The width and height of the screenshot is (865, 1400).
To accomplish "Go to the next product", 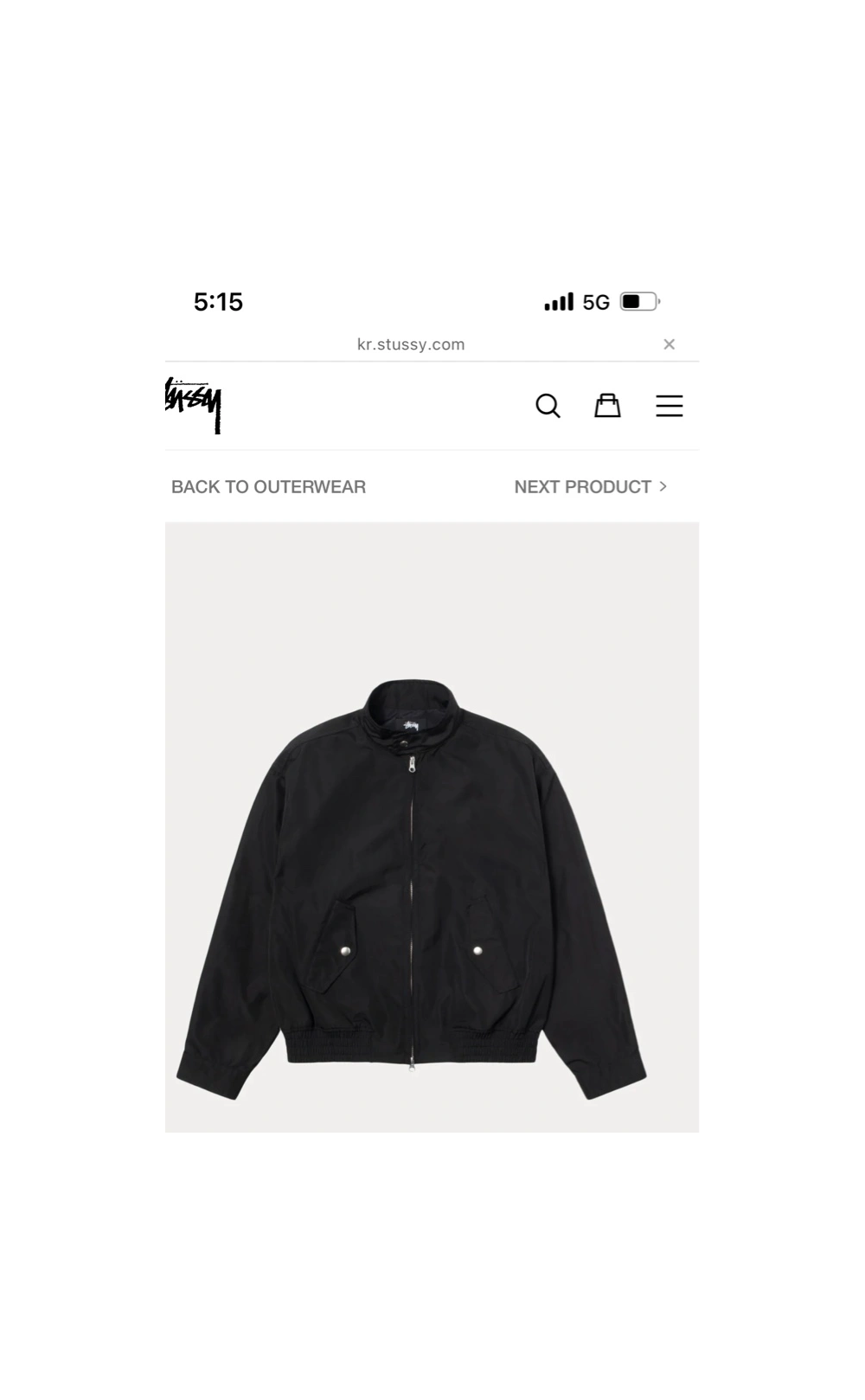I will pyautogui.click(x=590, y=487).
